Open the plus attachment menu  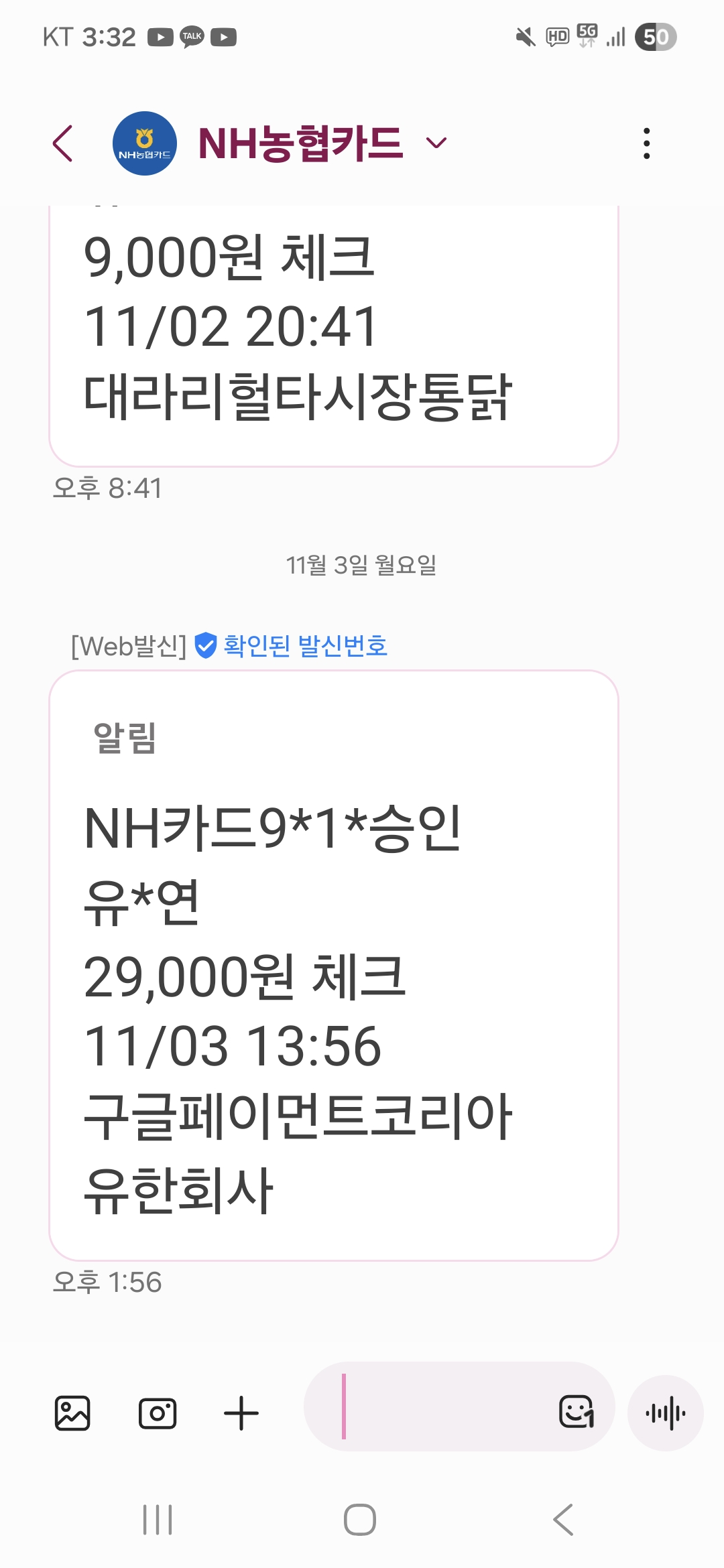click(x=241, y=1413)
